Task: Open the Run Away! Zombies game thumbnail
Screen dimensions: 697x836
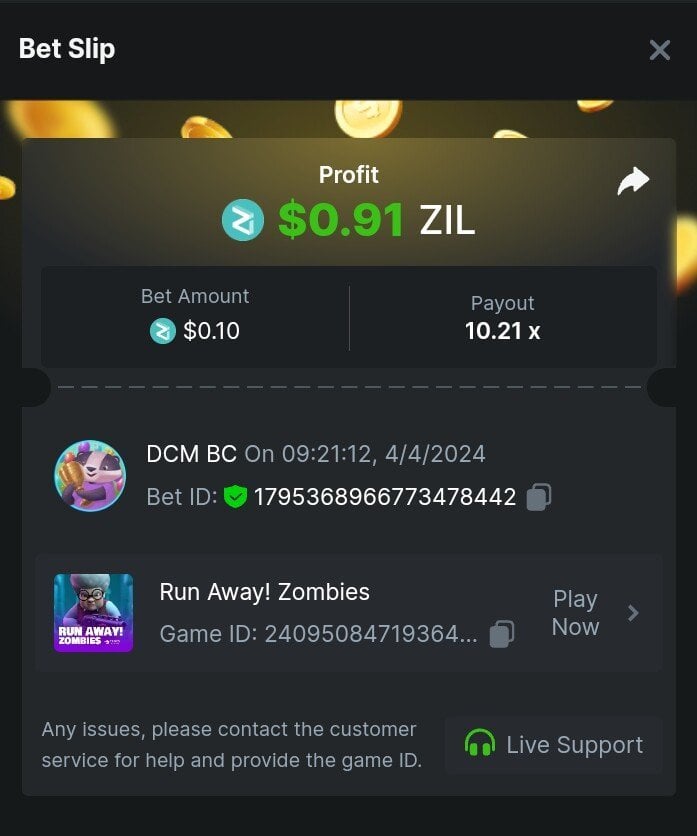Action: point(93,613)
